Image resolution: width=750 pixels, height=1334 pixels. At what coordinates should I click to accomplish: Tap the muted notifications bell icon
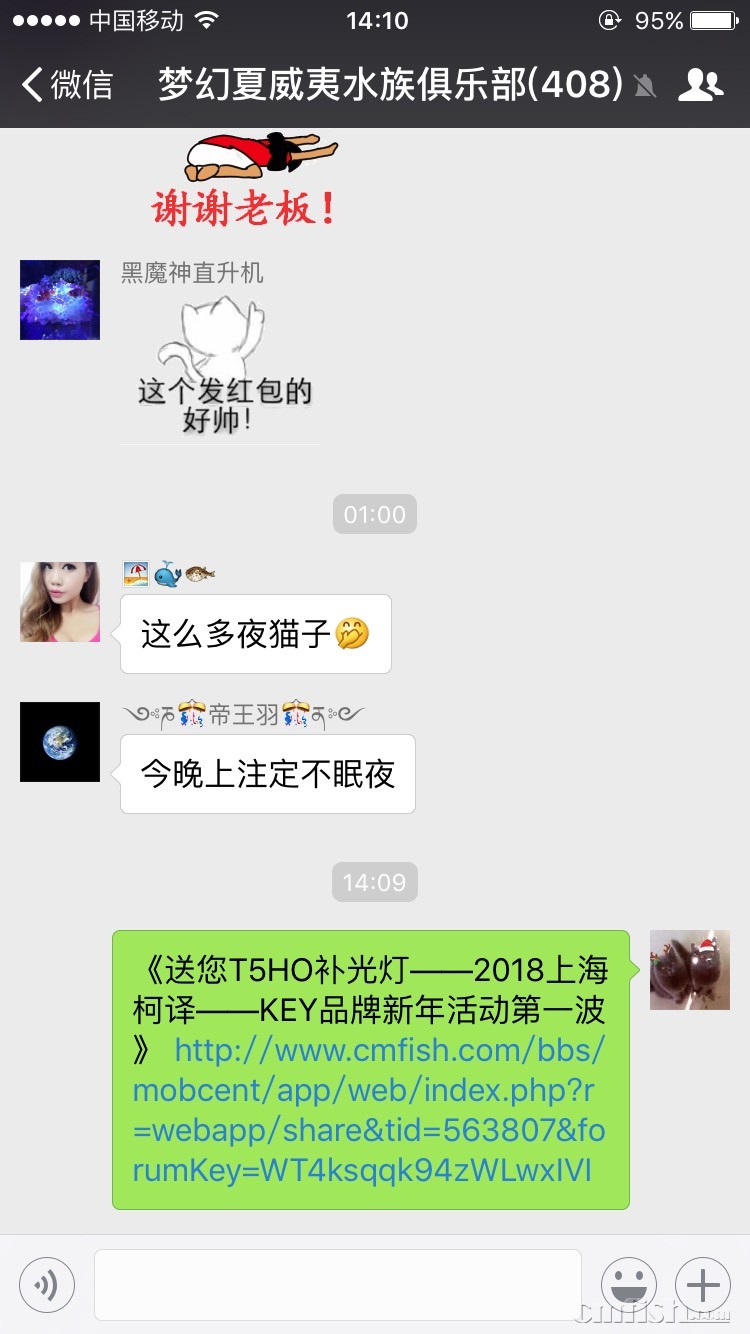645,86
